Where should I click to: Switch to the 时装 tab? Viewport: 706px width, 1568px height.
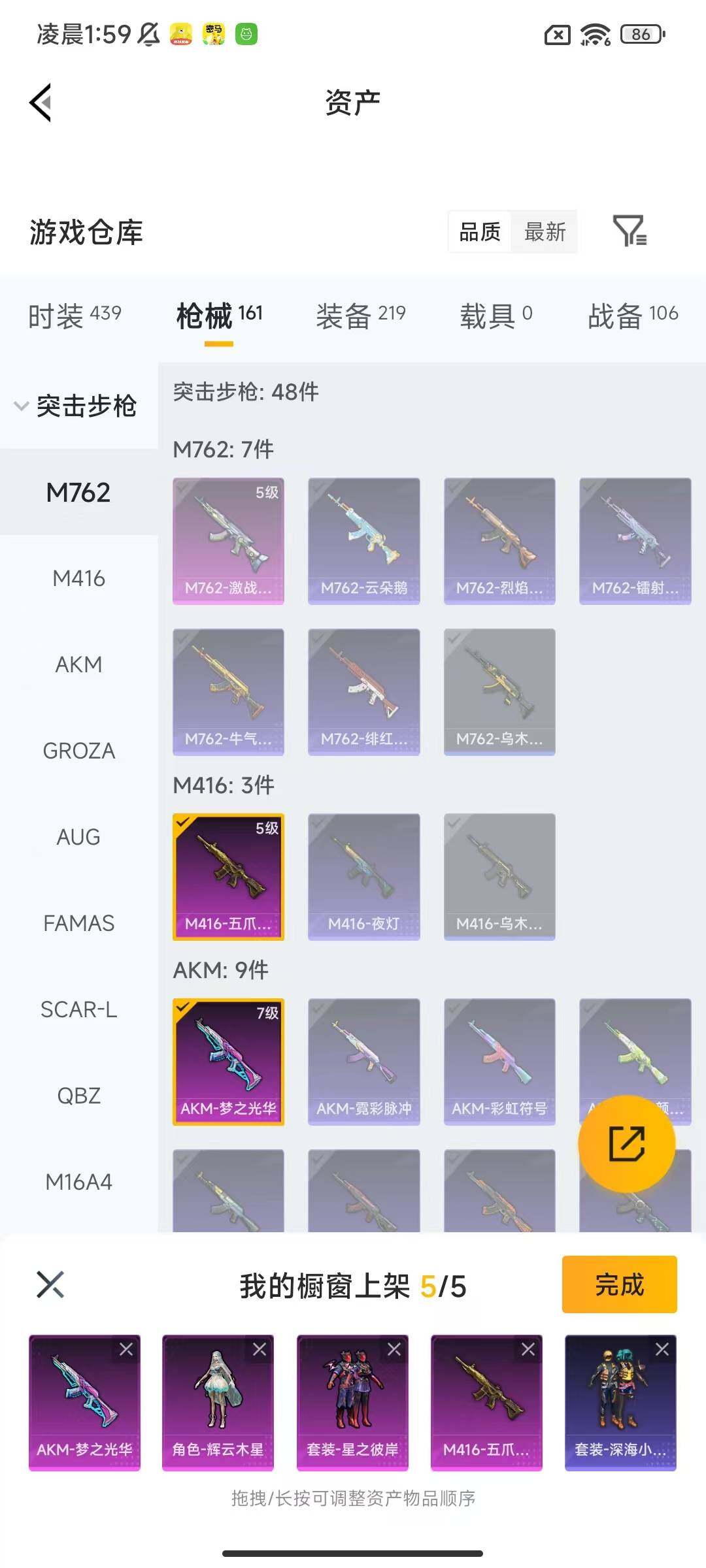pos(75,316)
